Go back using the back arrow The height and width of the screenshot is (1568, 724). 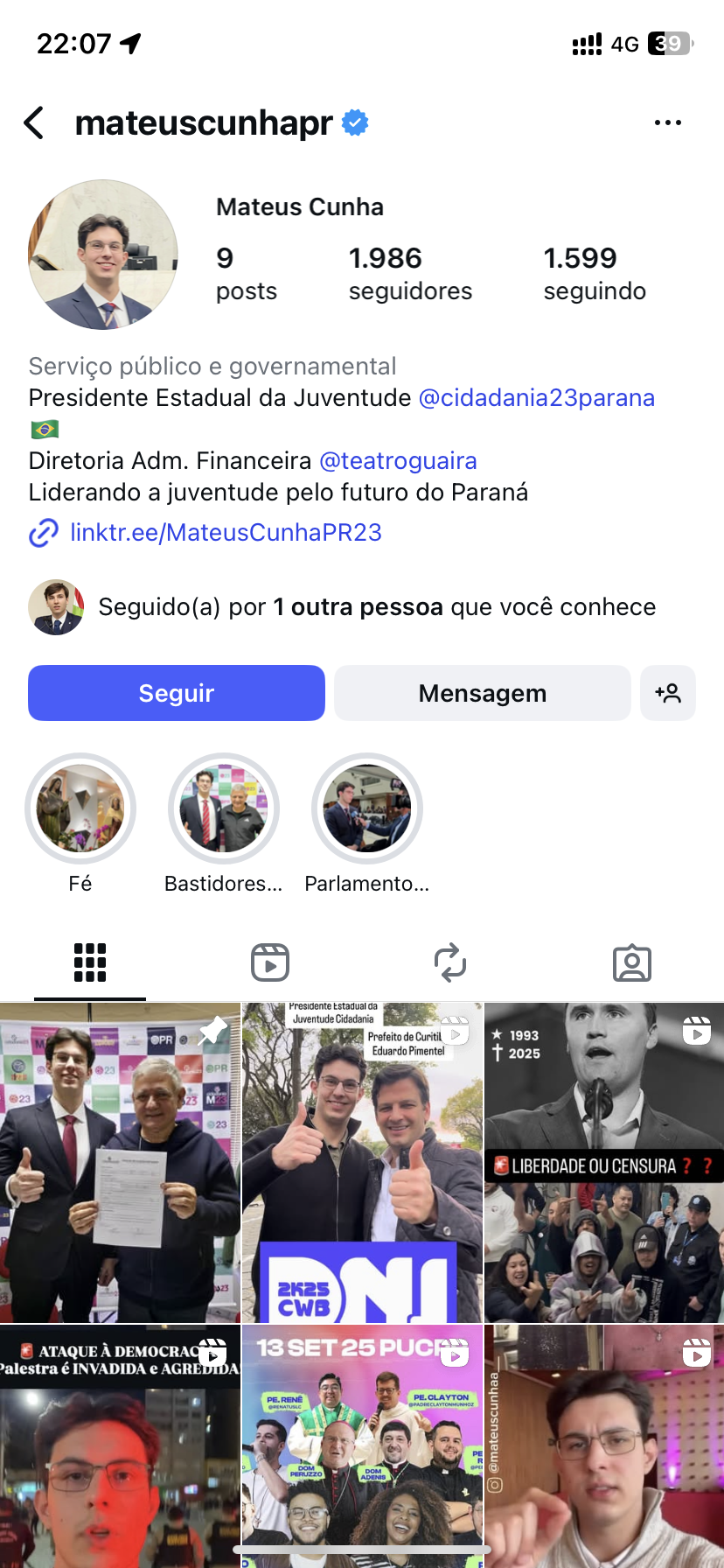tap(35, 123)
